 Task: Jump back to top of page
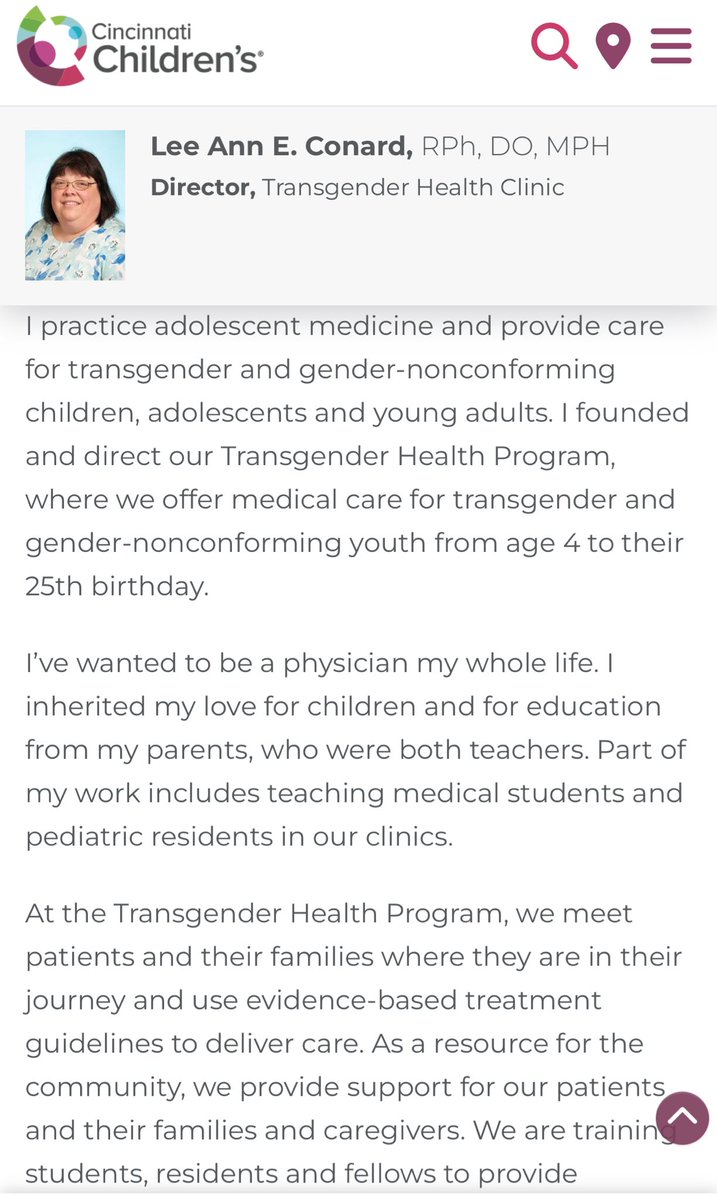tap(682, 1118)
